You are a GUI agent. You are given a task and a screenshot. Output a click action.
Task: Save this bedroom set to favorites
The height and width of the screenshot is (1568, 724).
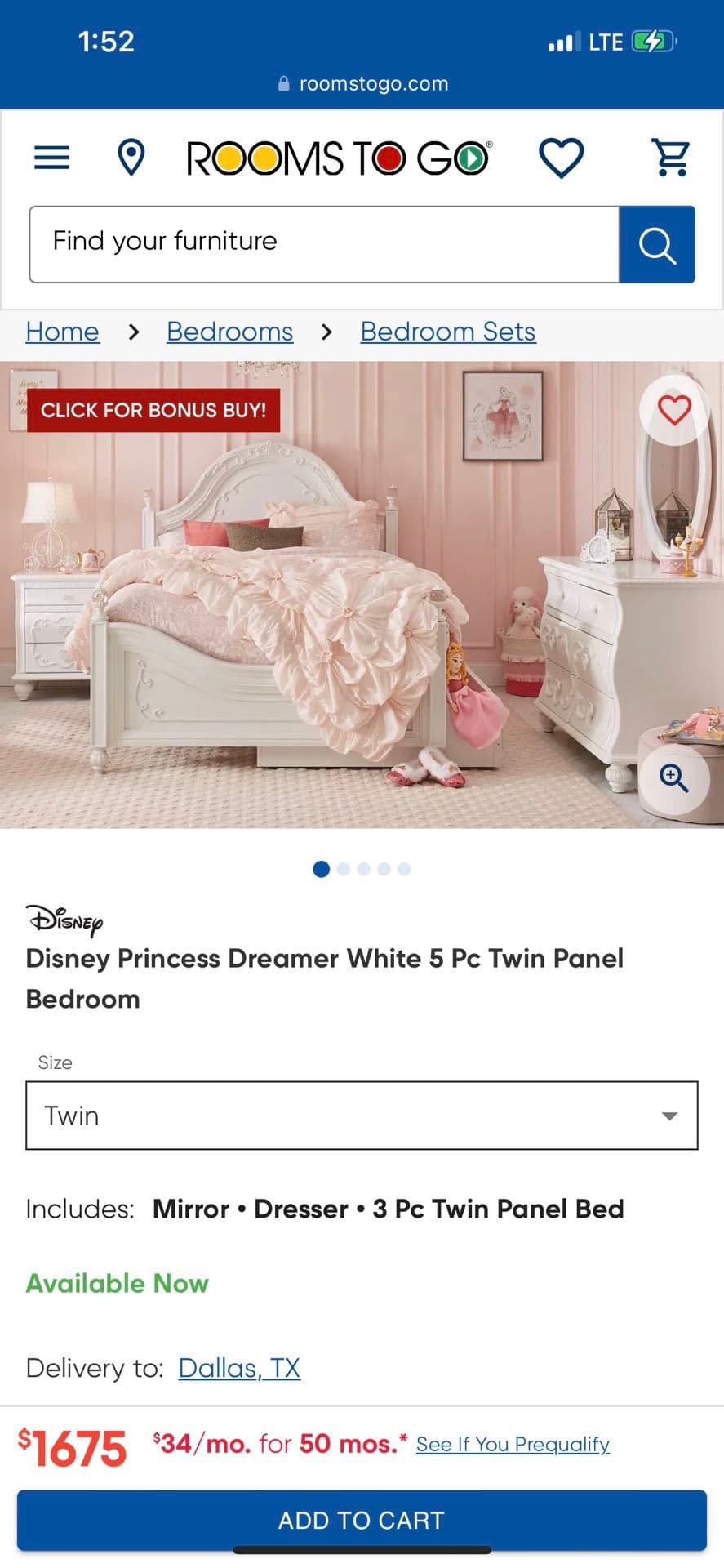(674, 410)
